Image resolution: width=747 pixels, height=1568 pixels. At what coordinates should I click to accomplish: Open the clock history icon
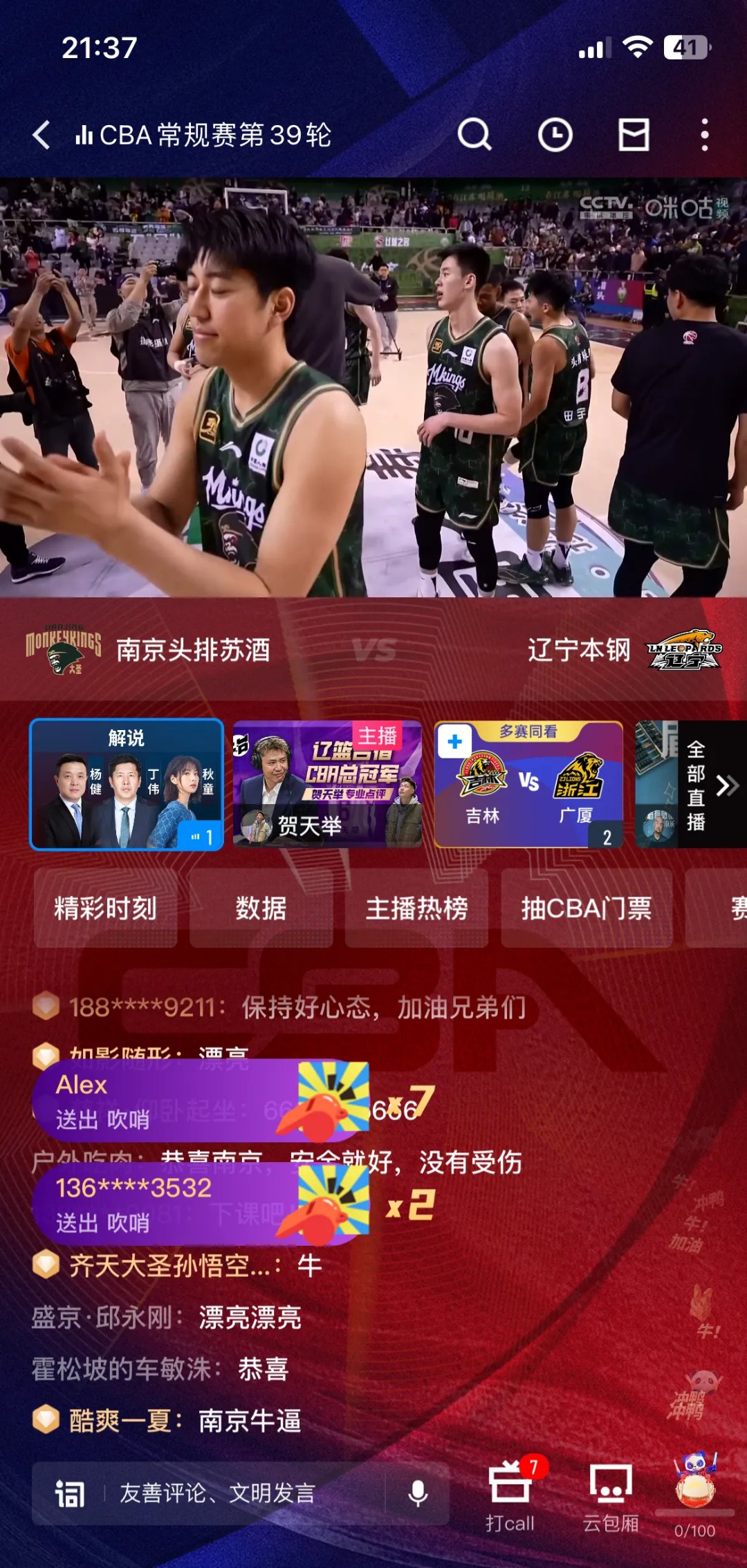[555, 134]
